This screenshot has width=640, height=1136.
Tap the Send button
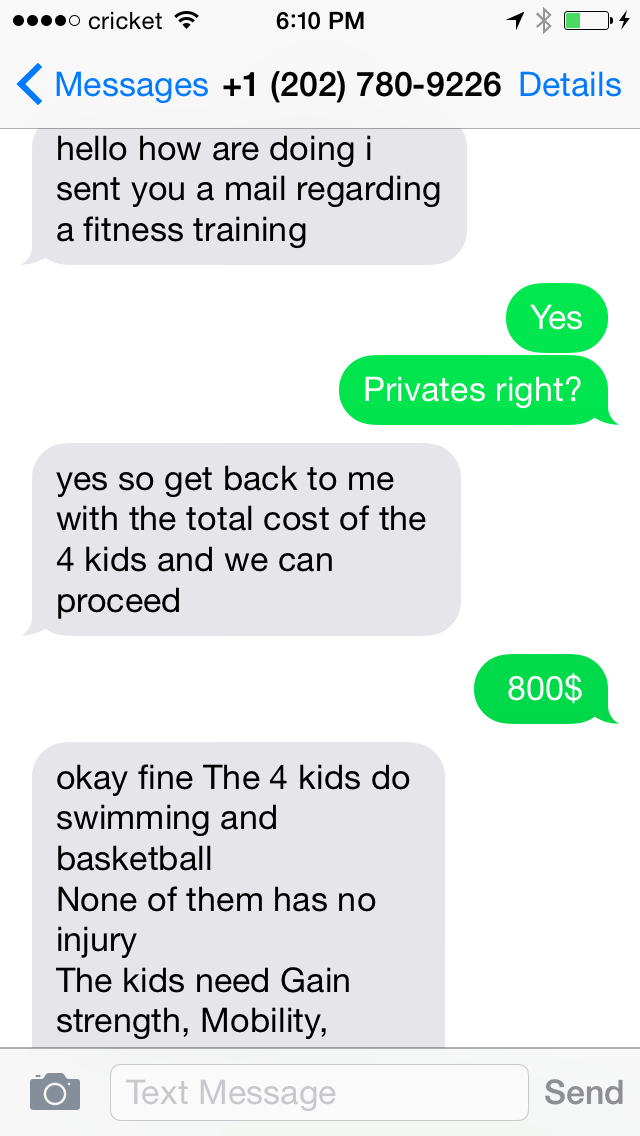click(583, 1093)
